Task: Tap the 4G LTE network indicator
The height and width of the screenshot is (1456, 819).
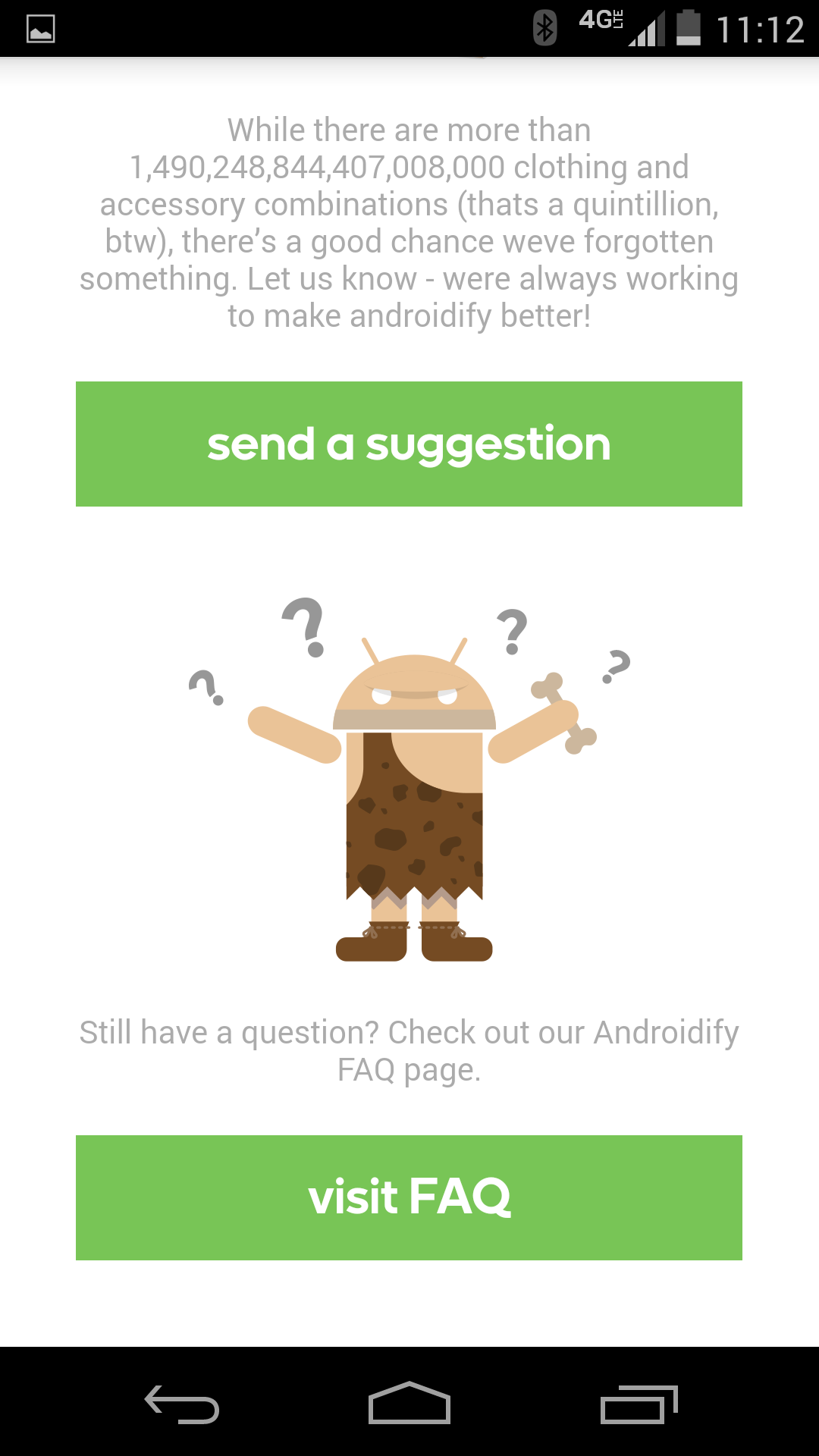Action: pos(599,27)
